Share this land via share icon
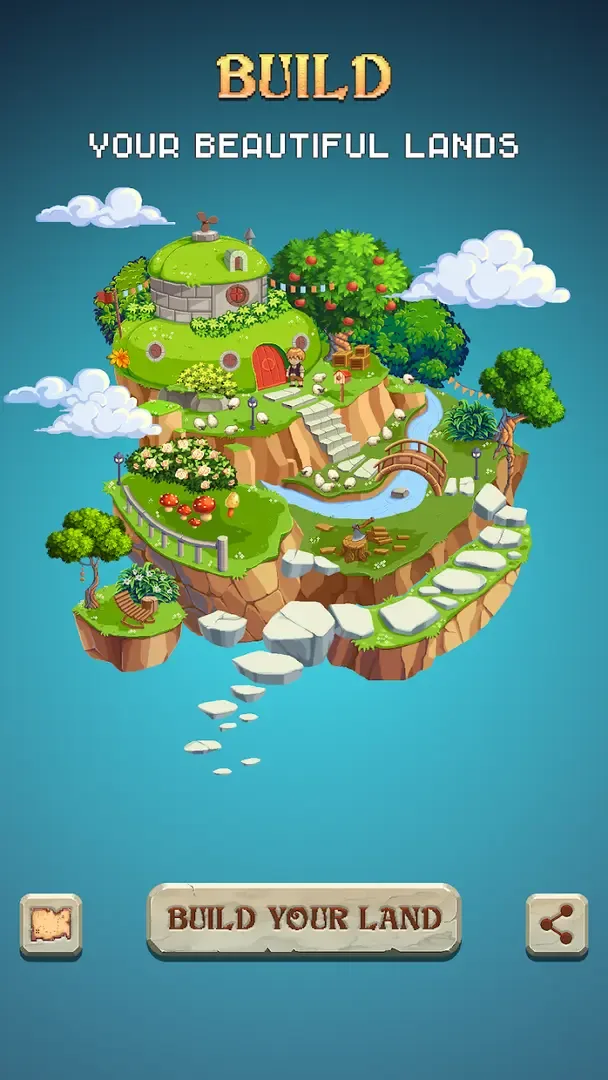Screen dimensions: 608x1080 click(557, 925)
